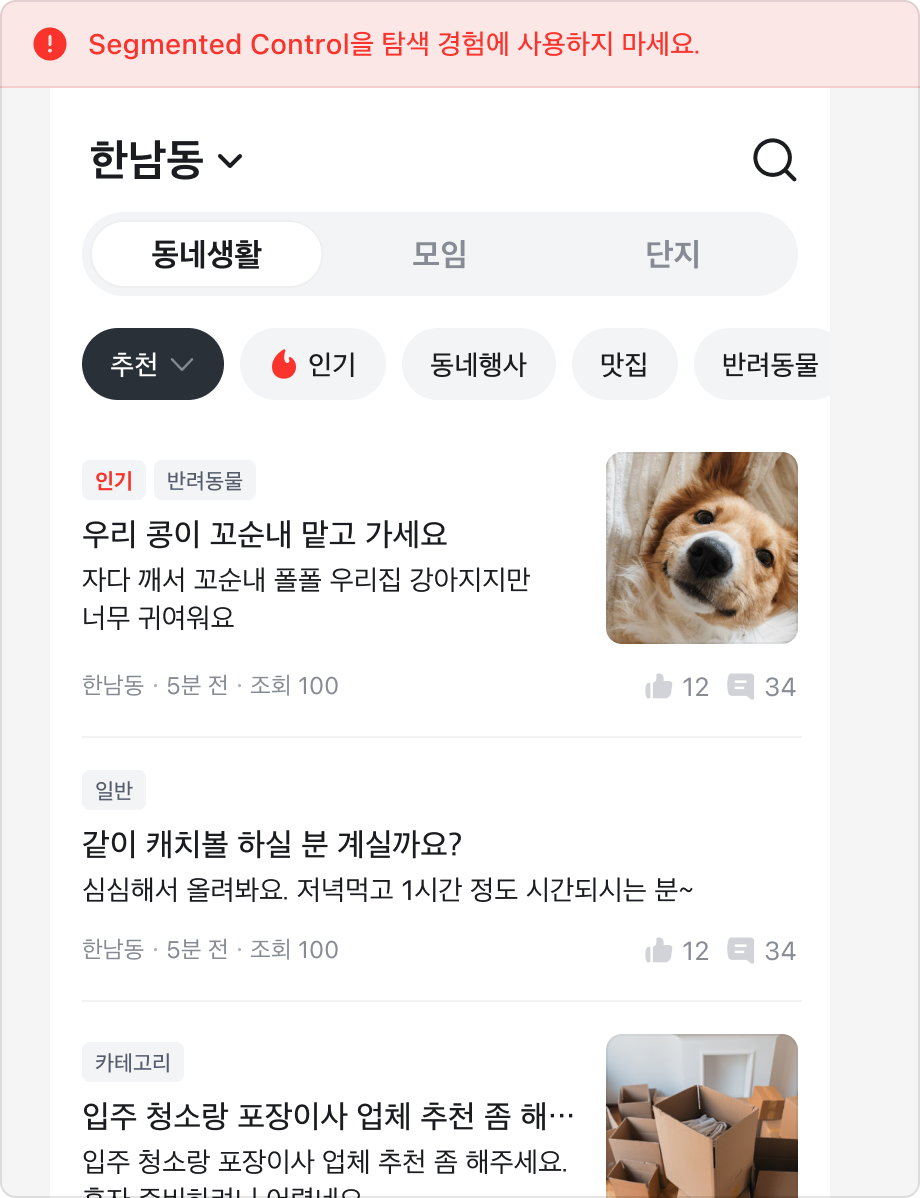
Task: Toggle the 동네행사 filter chip
Action: pos(478,364)
